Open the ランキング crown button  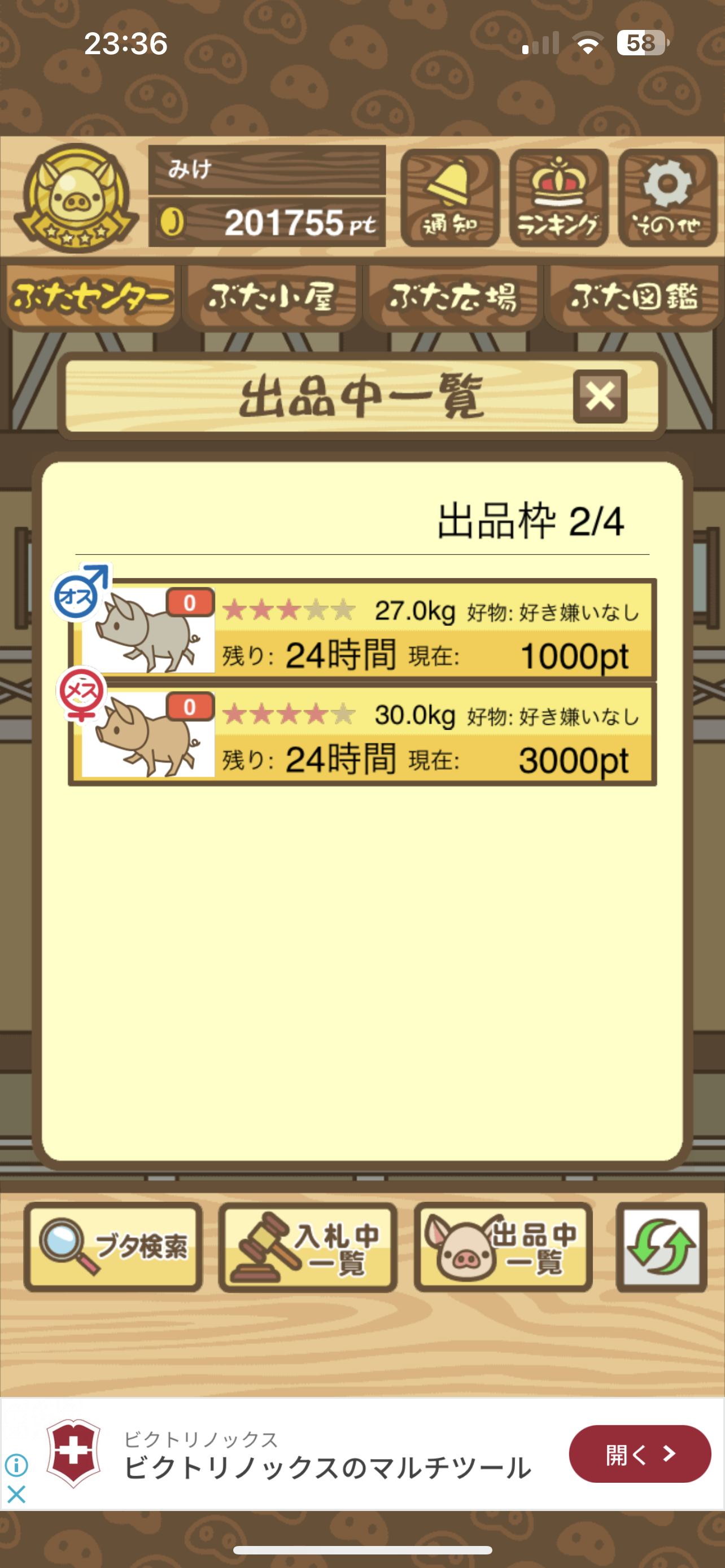click(x=558, y=198)
